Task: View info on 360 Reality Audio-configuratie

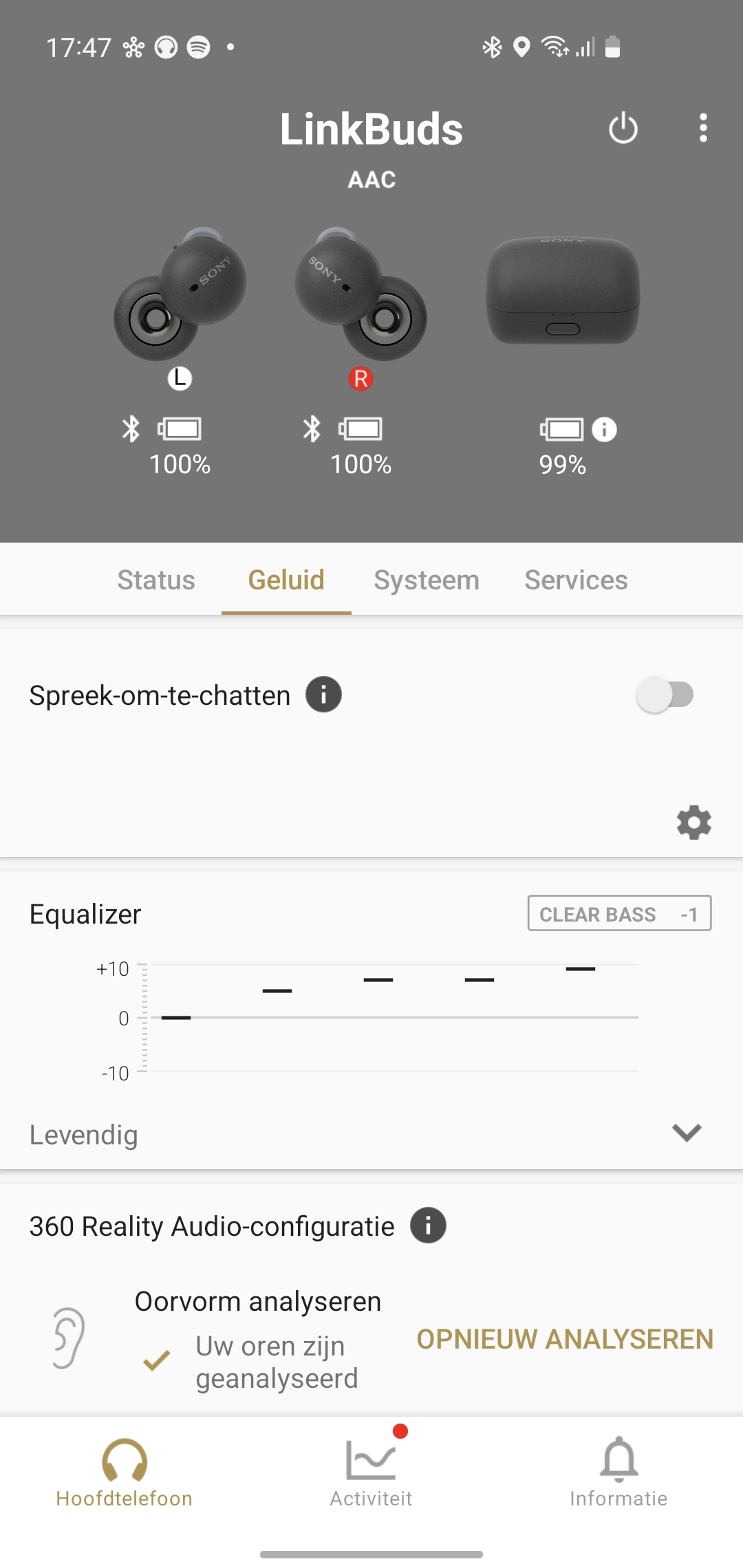Action: (x=428, y=1226)
